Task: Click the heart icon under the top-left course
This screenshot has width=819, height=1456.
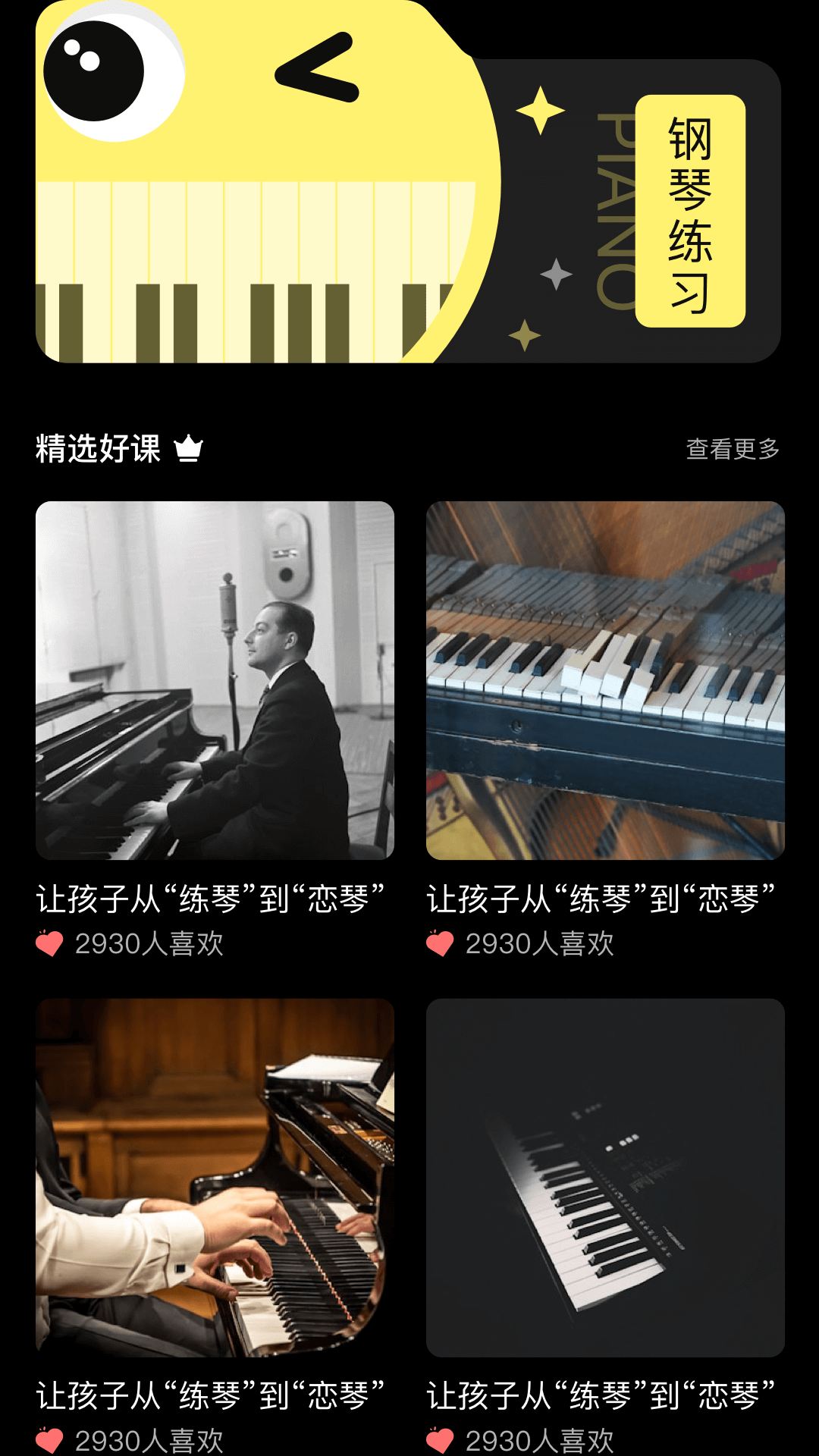Action: [x=50, y=944]
